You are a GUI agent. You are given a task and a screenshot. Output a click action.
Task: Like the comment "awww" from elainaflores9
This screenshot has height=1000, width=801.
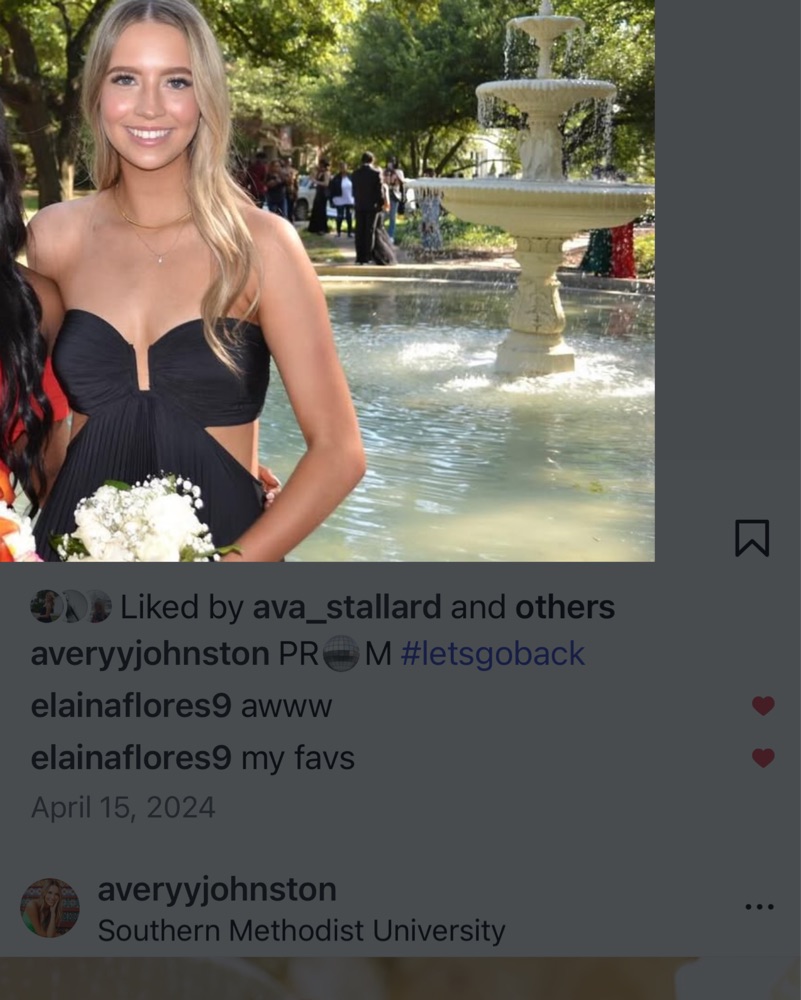[x=762, y=706]
